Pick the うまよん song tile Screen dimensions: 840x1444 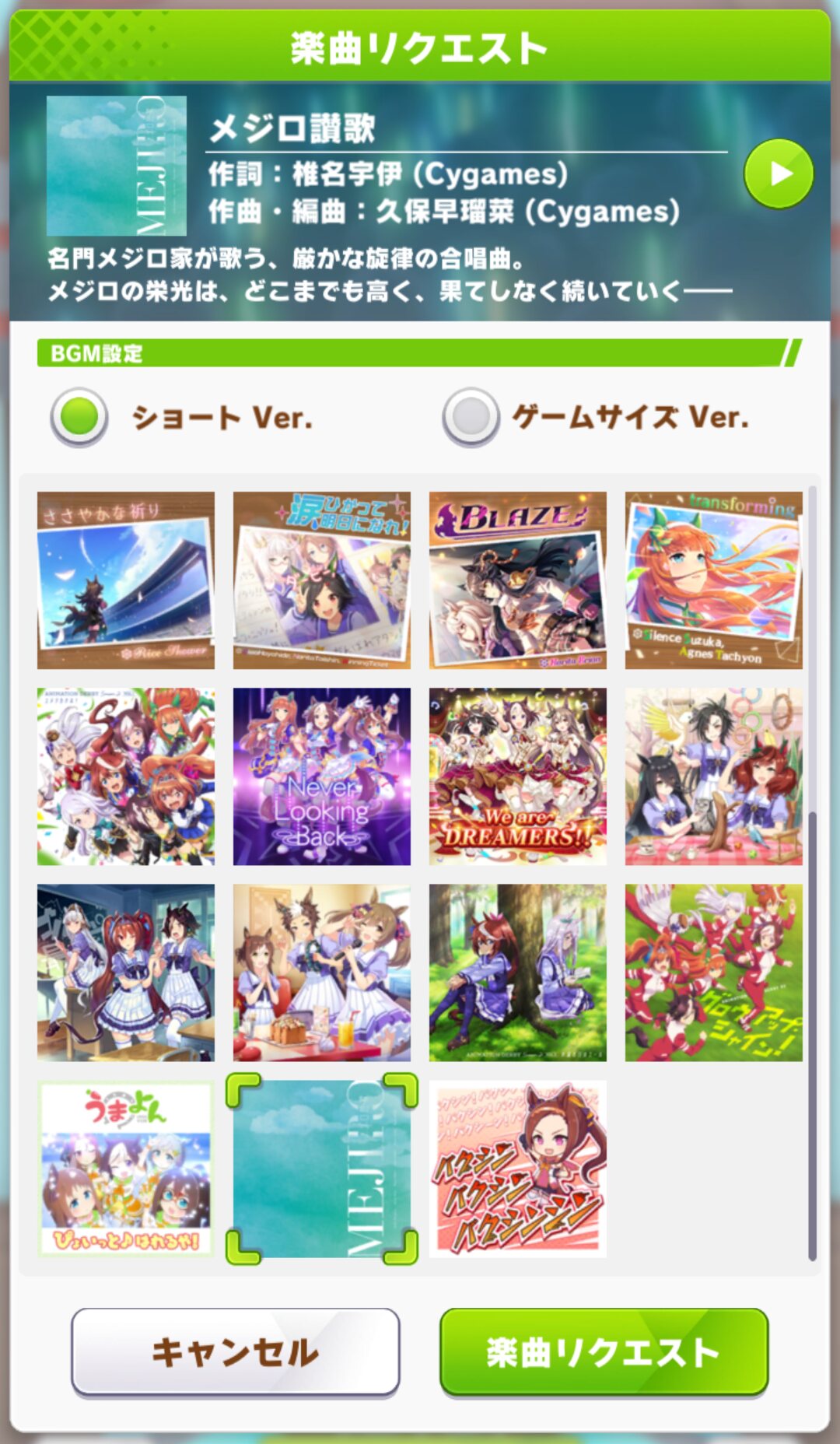(x=126, y=1169)
